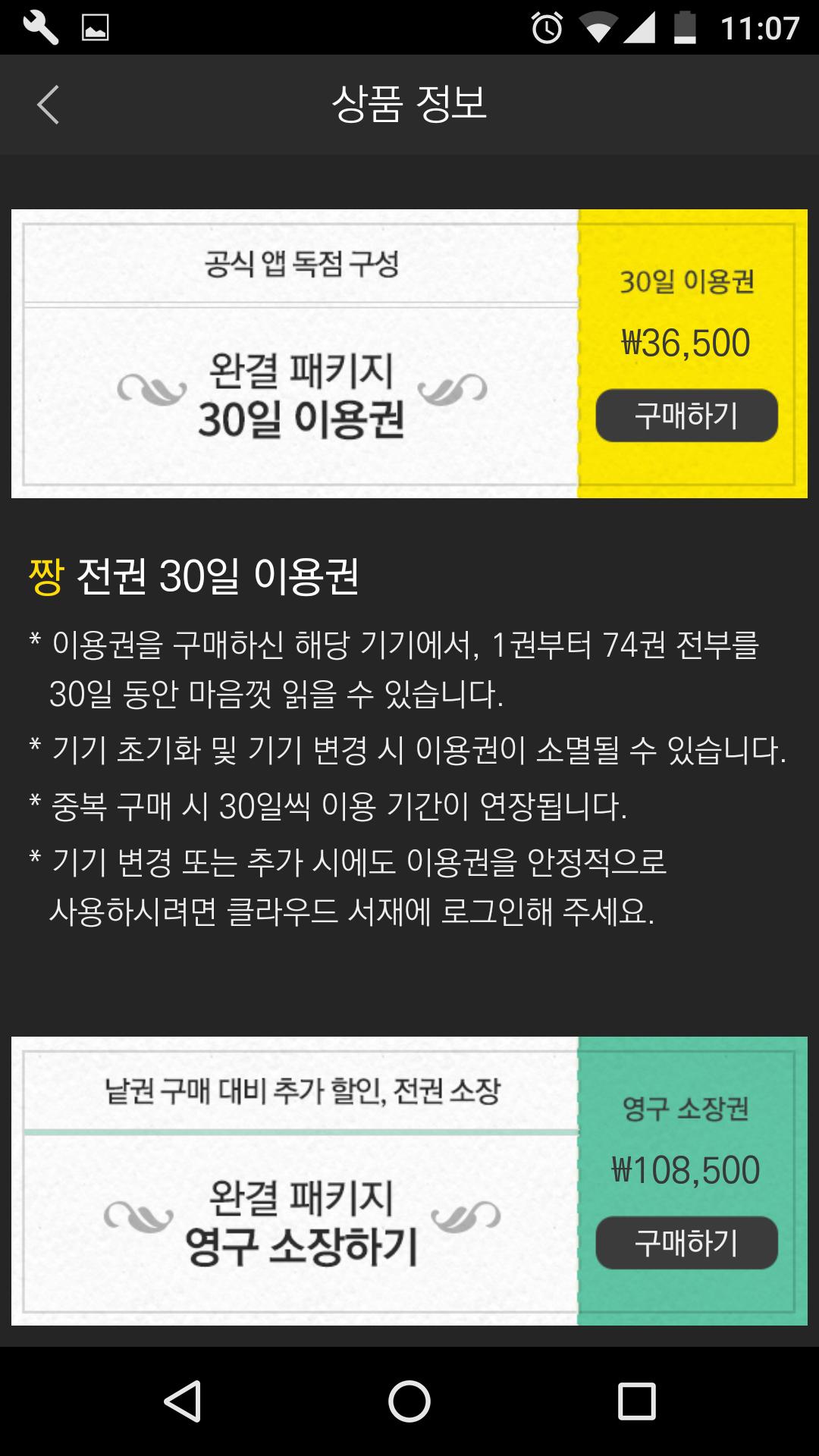Viewport: 819px width, 1456px height.
Task: Tap 구매하기 for the ₩36,500 30일 이용권
Action: click(686, 416)
